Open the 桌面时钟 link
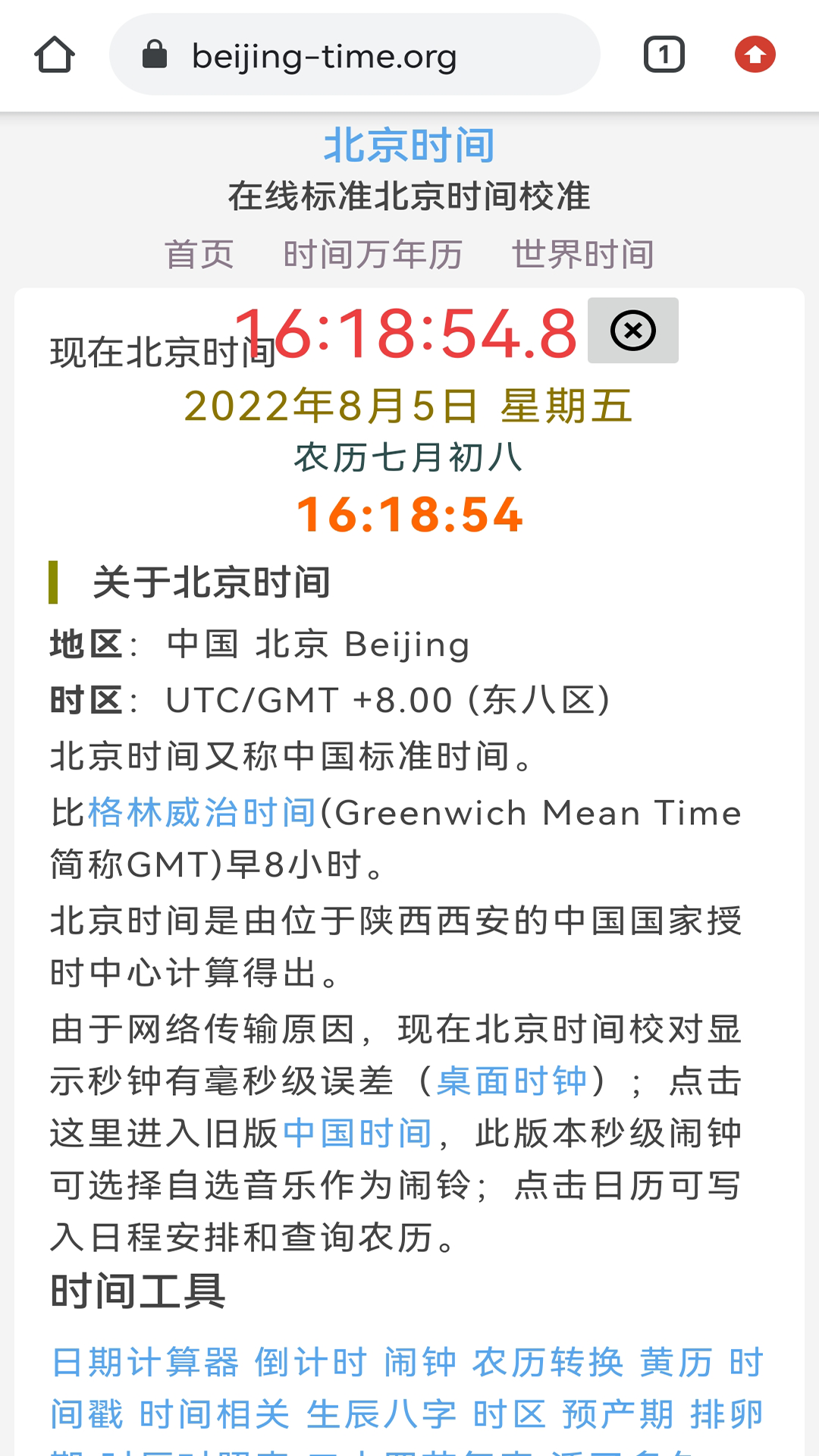 point(512,1081)
